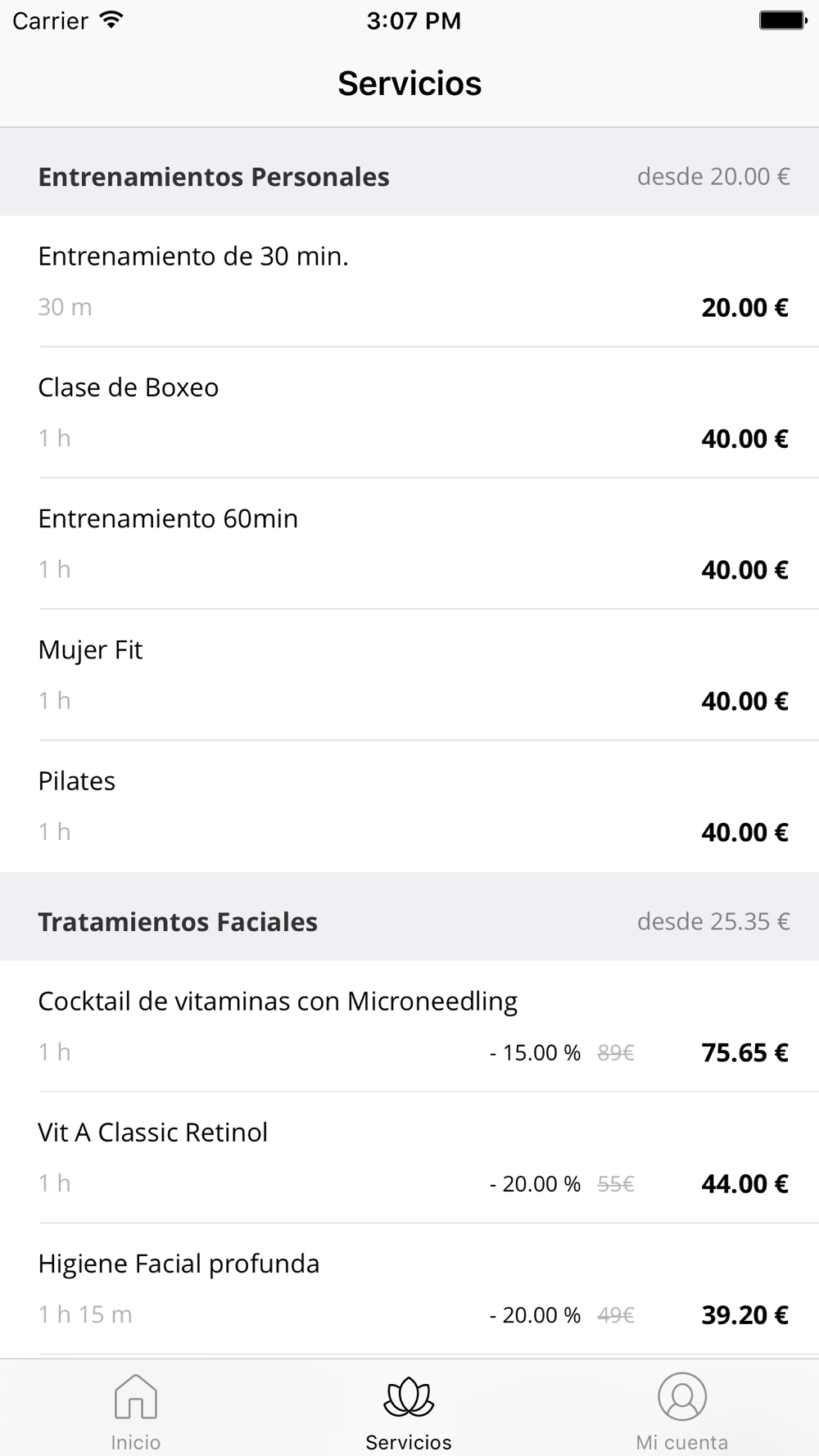Open the Mujer Fit service
The height and width of the screenshot is (1456, 819).
409,674
